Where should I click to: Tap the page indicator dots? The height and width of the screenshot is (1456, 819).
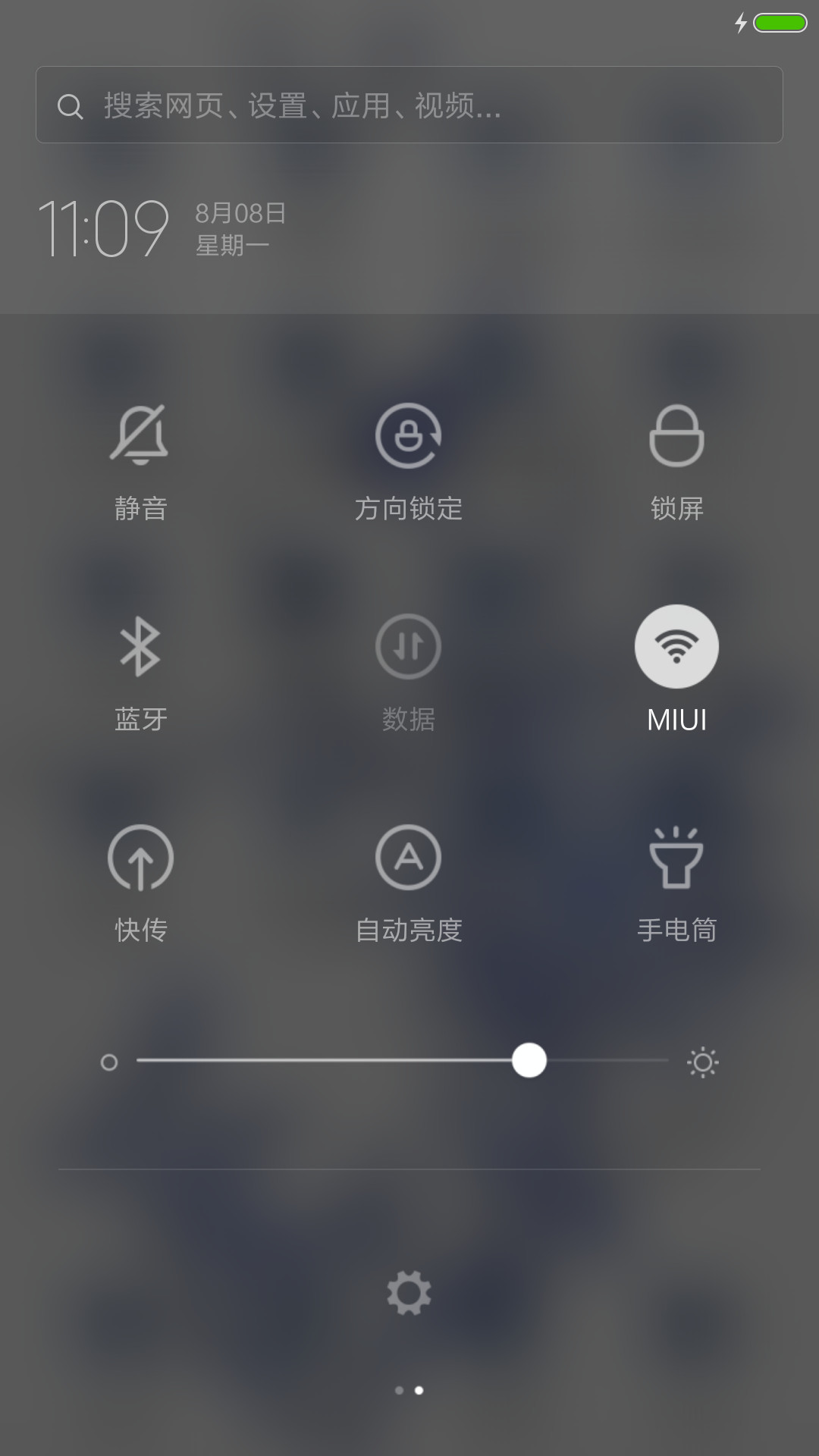pyautogui.click(x=409, y=1390)
